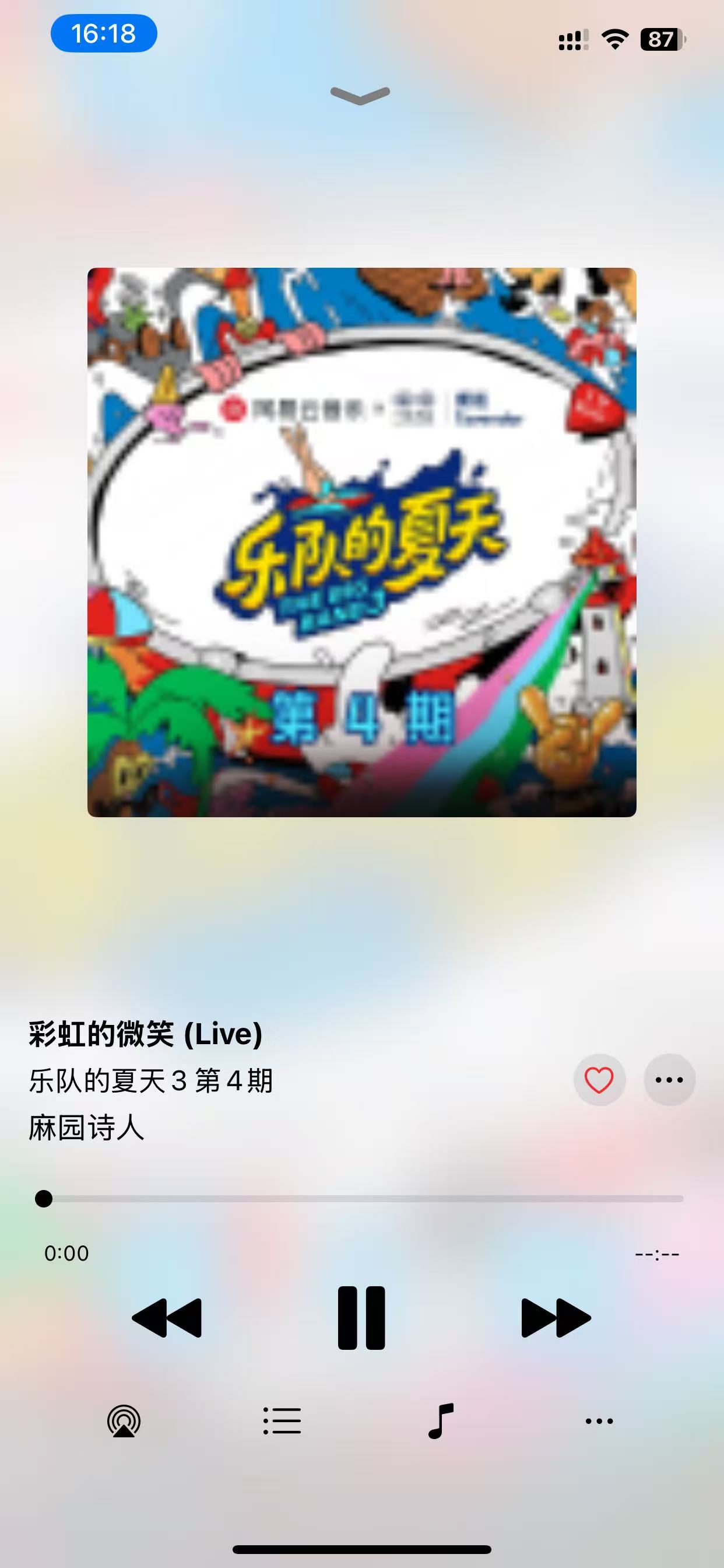Screen dimensions: 724x1568
Task: Open the AirPlay output selector
Action: click(x=124, y=1420)
